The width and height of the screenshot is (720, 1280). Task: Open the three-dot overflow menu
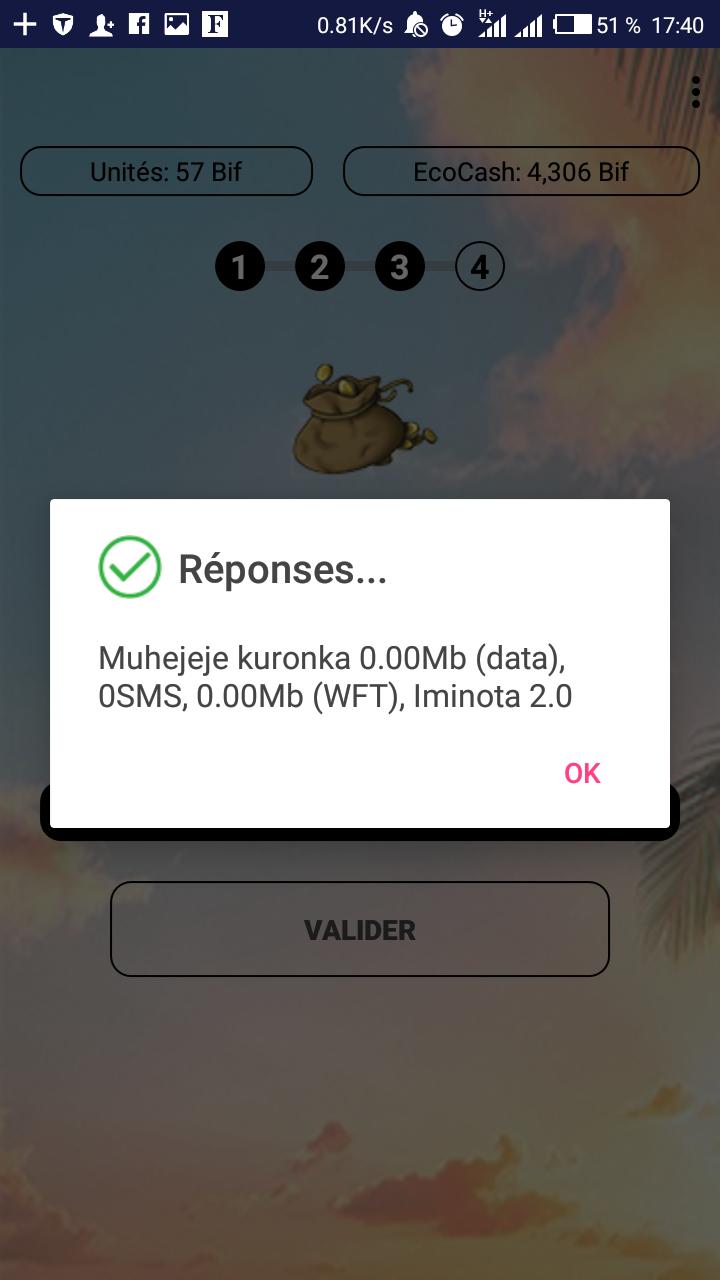(x=696, y=92)
